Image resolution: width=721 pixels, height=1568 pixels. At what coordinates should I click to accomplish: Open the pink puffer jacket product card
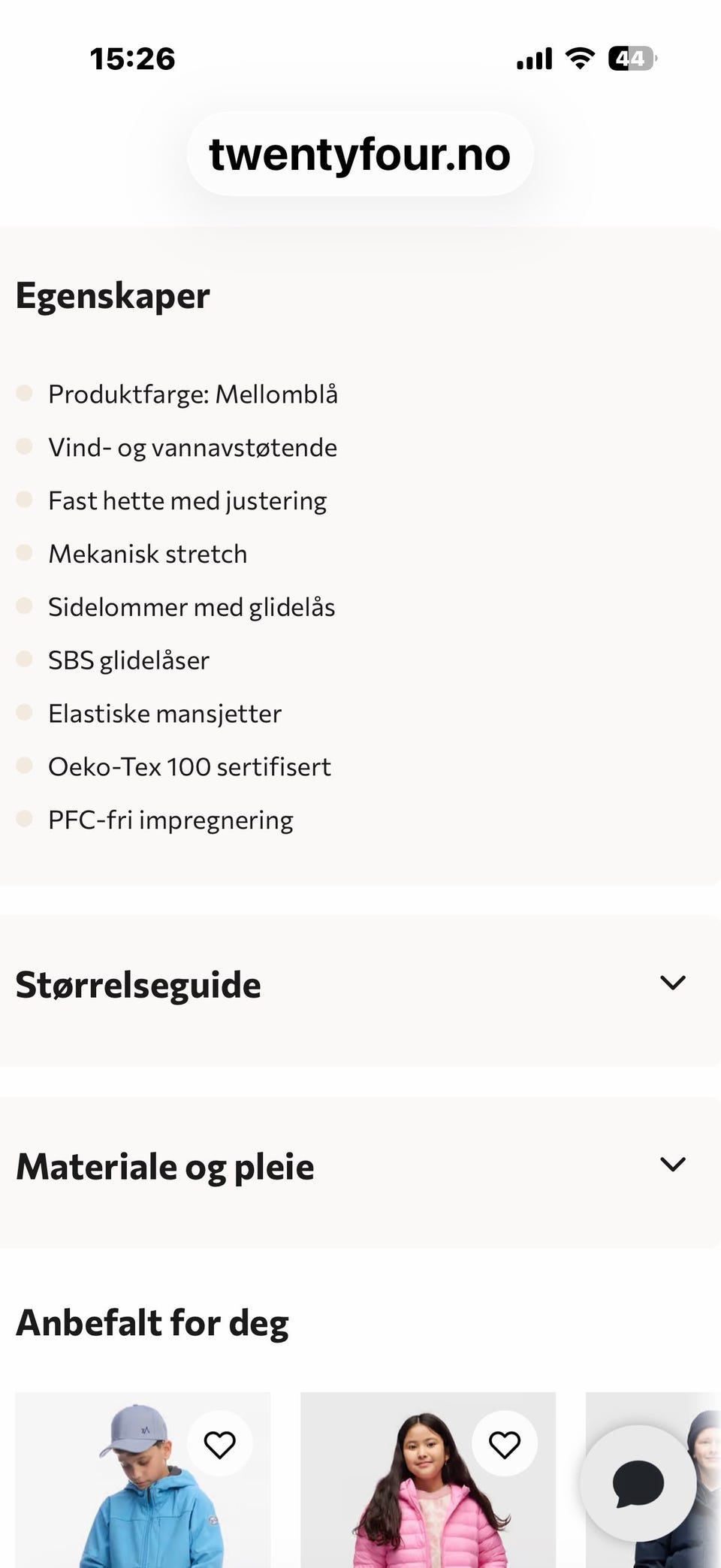pos(428,1480)
